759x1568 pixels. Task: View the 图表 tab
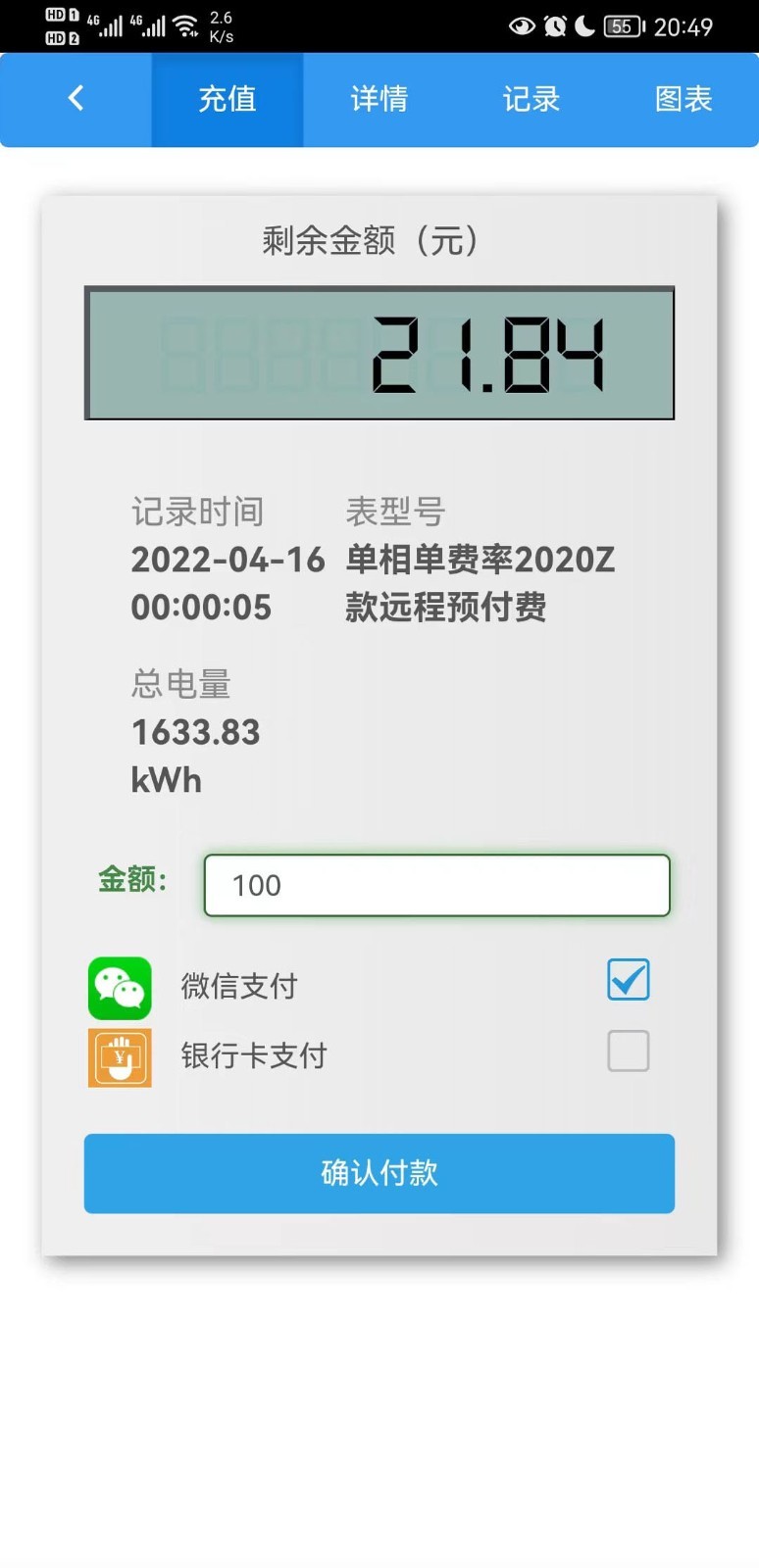pyautogui.click(x=683, y=99)
